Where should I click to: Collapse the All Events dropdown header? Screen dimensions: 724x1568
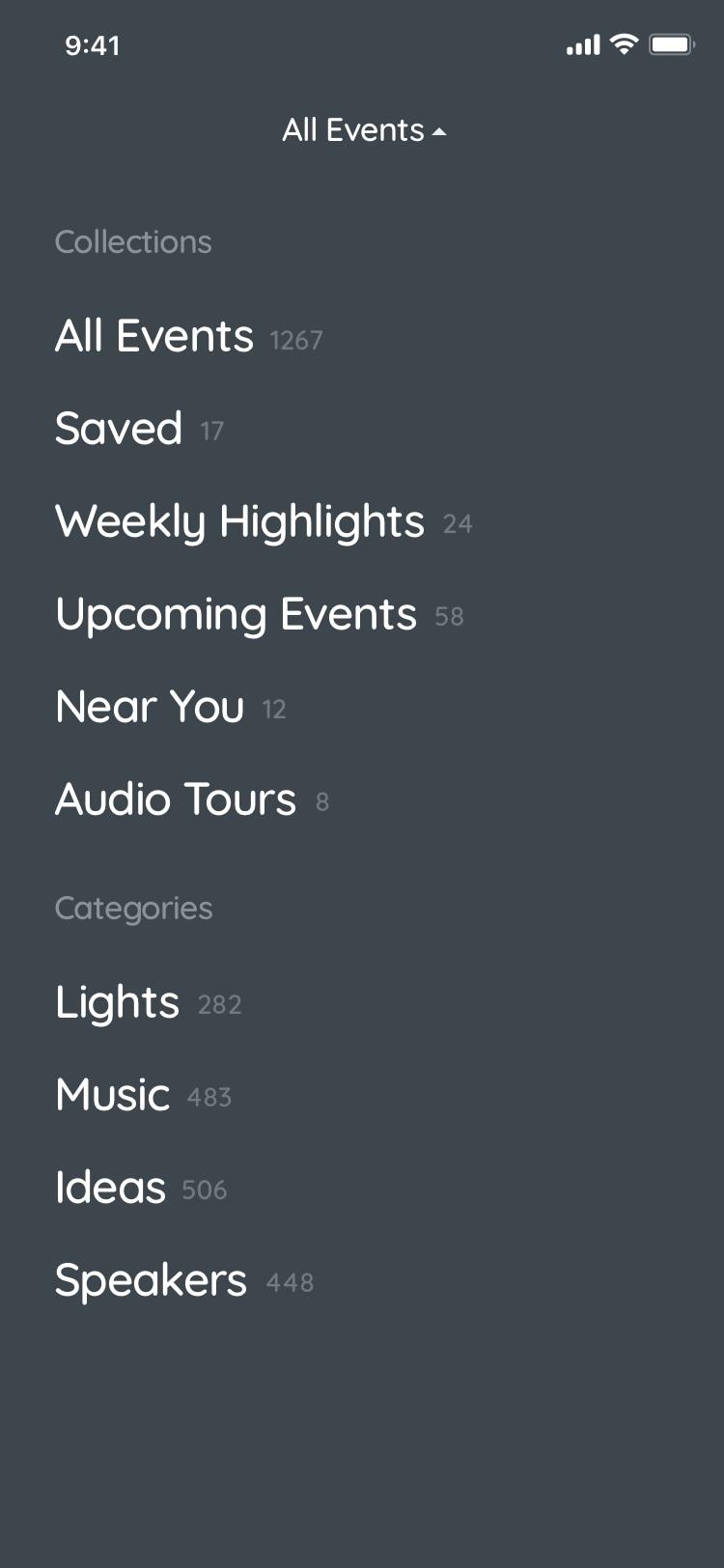pyautogui.click(x=363, y=130)
